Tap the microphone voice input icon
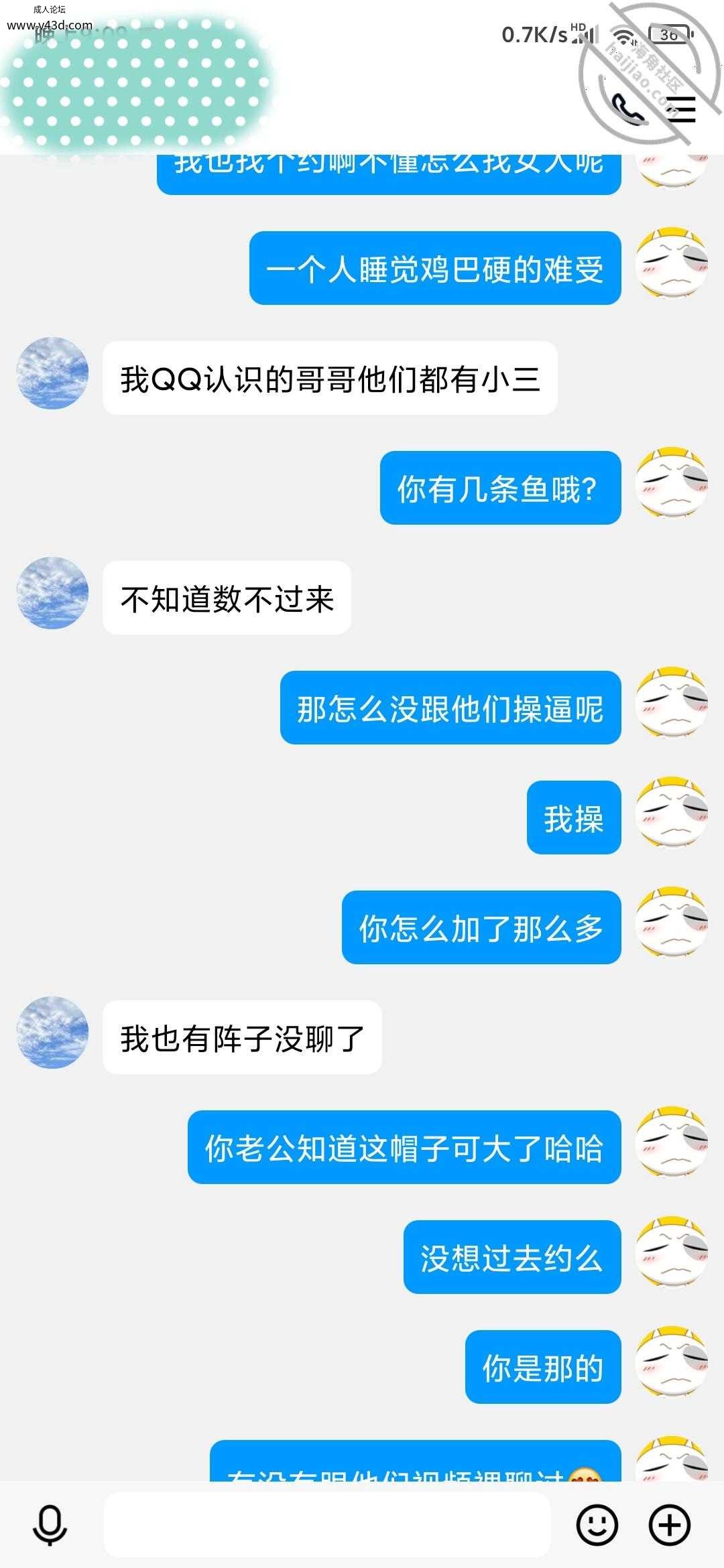Viewport: 724px width, 1568px height. (x=50, y=1525)
